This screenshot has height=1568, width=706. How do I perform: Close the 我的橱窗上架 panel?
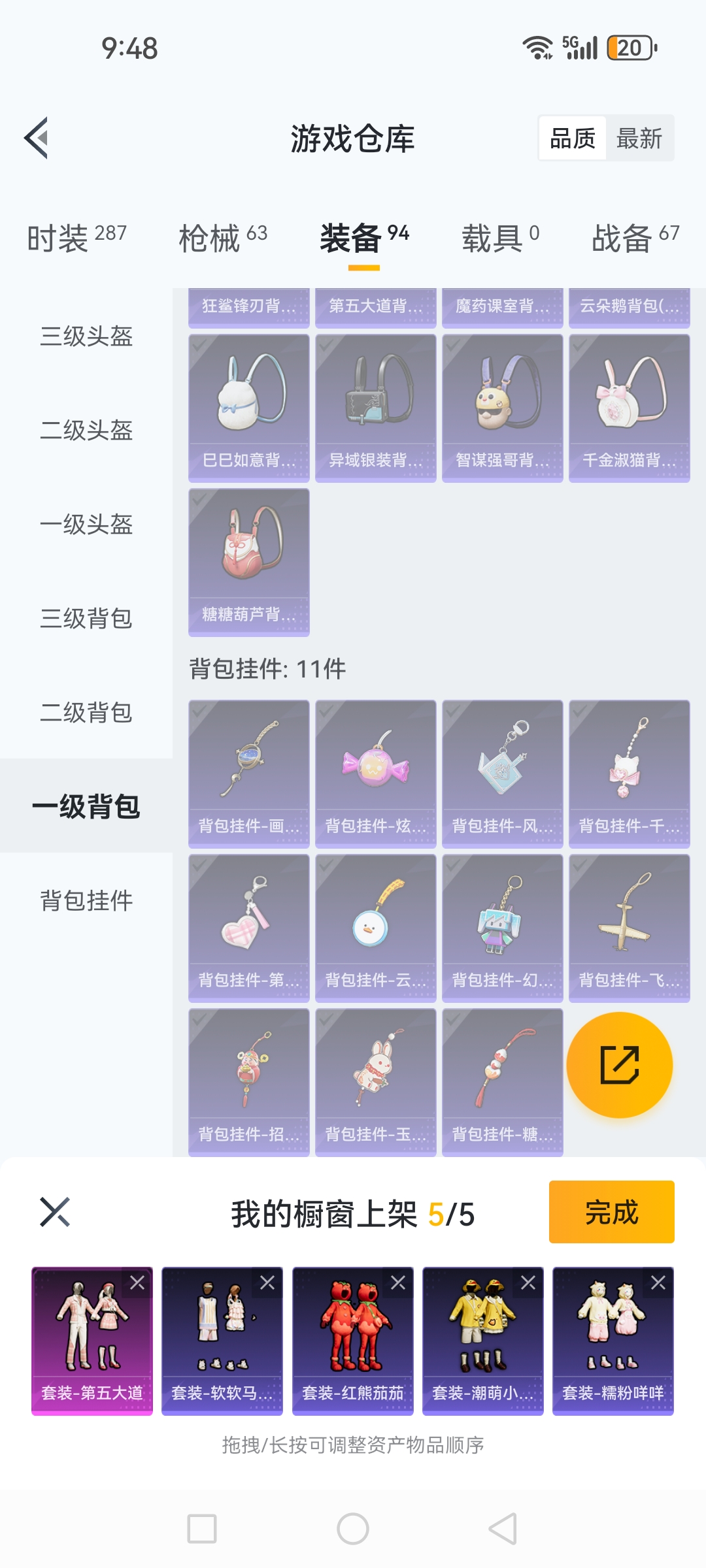55,1213
